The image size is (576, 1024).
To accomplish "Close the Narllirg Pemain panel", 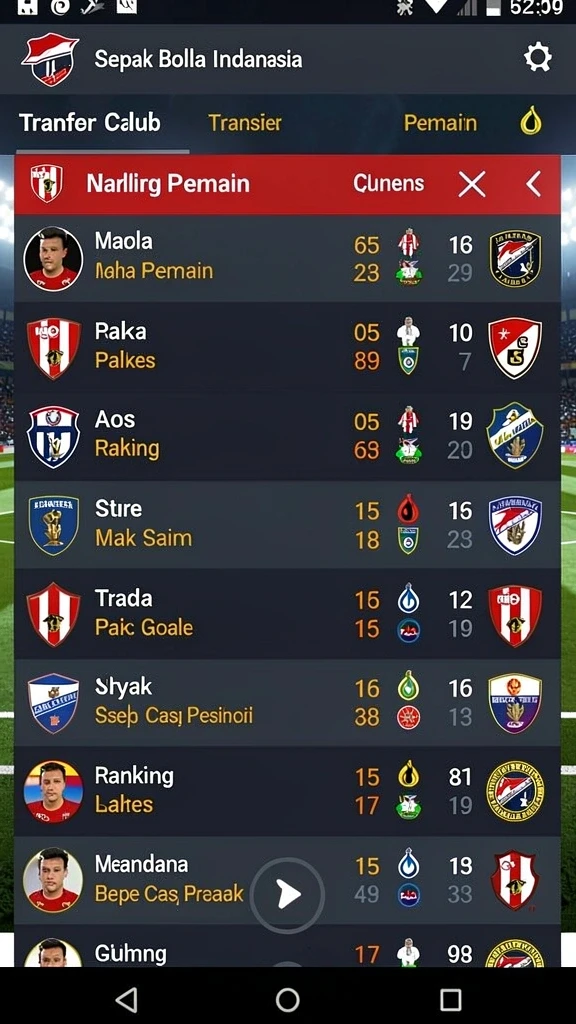I will (472, 184).
